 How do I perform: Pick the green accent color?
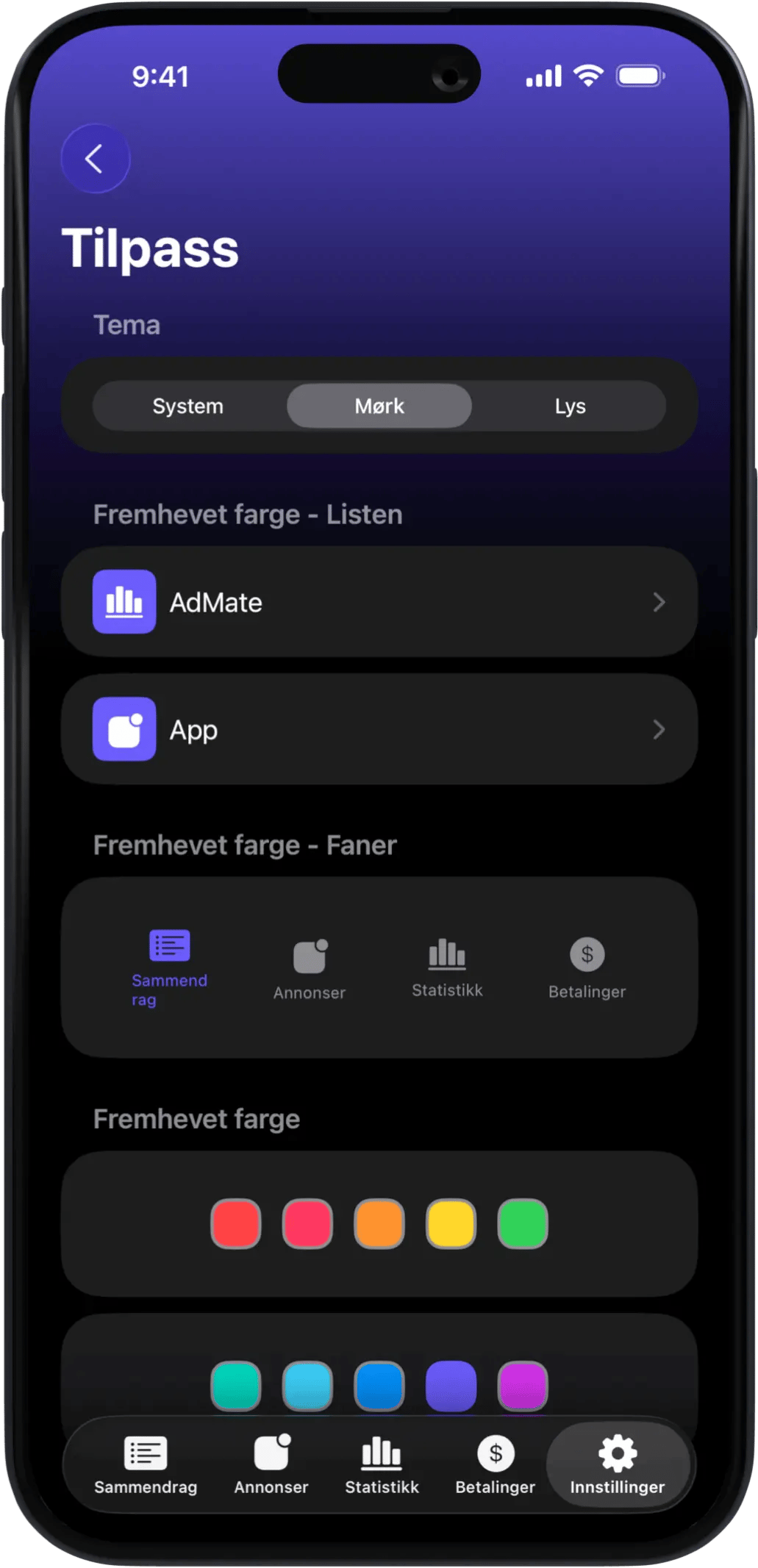(x=523, y=1224)
